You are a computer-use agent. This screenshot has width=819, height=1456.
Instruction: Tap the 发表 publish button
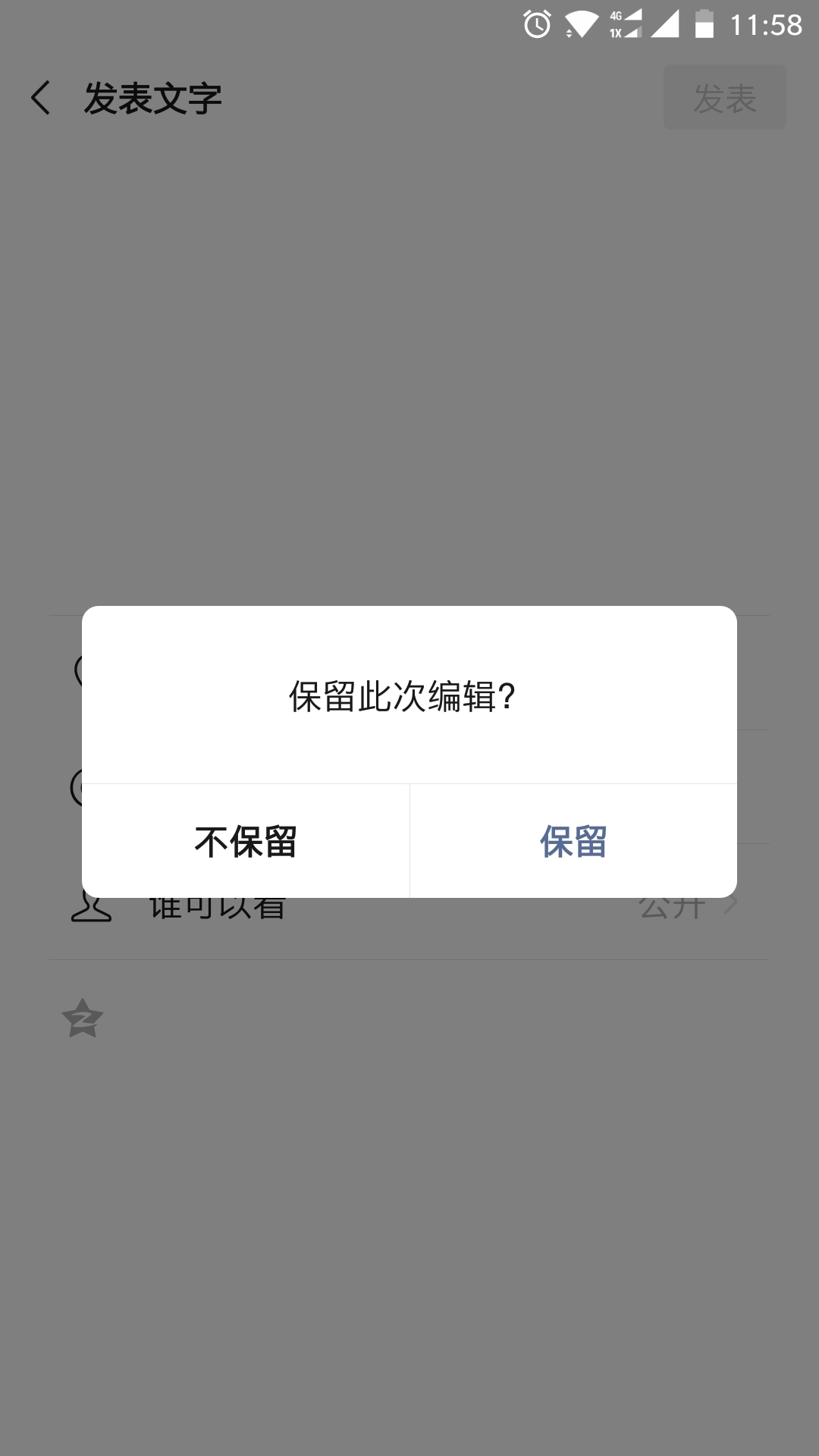724,97
